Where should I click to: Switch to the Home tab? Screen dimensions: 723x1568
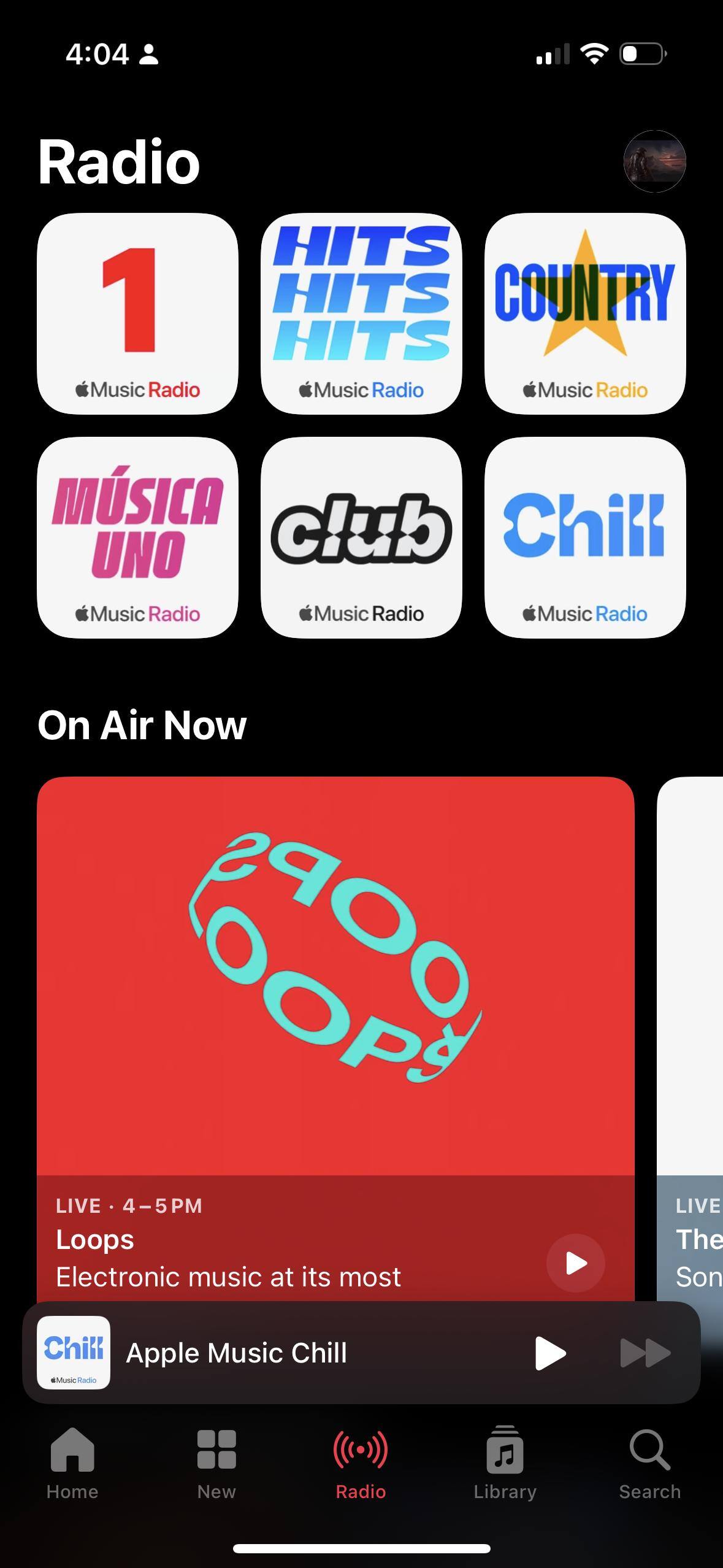click(x=72, y=1463)
